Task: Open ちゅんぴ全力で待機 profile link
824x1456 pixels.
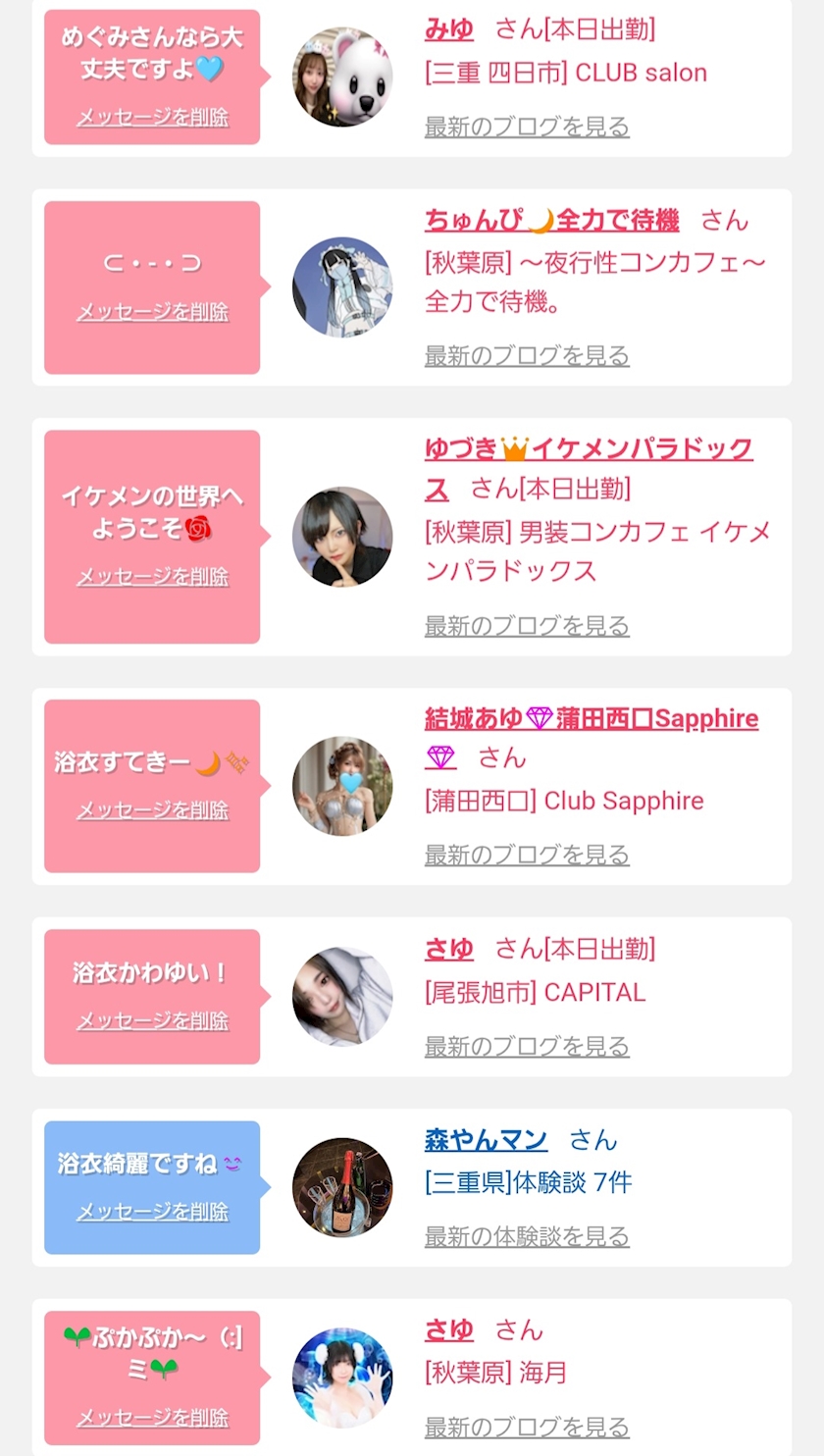Action: (x=551, y=220)
